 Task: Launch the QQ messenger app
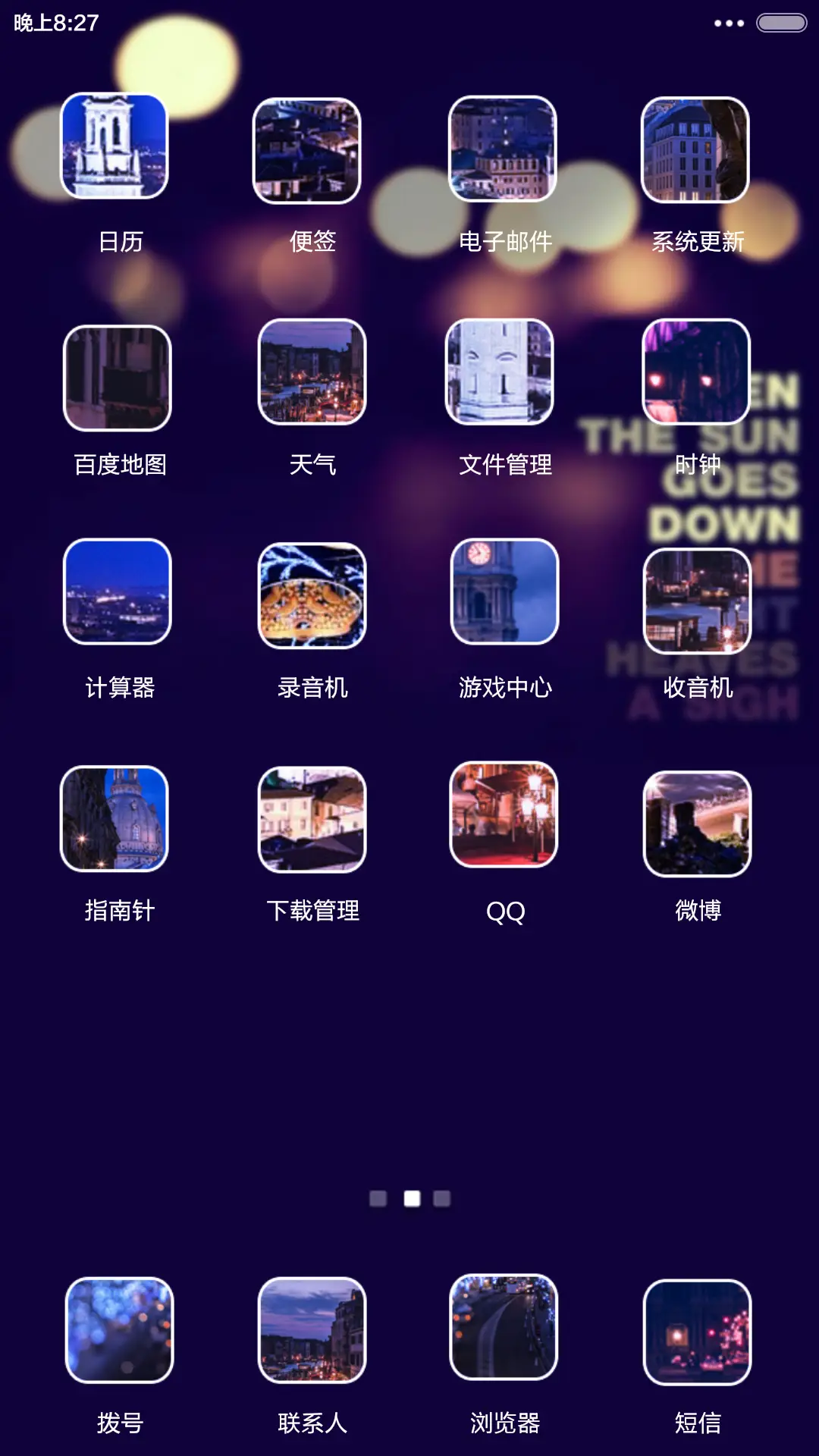click(x=504, y=819)
